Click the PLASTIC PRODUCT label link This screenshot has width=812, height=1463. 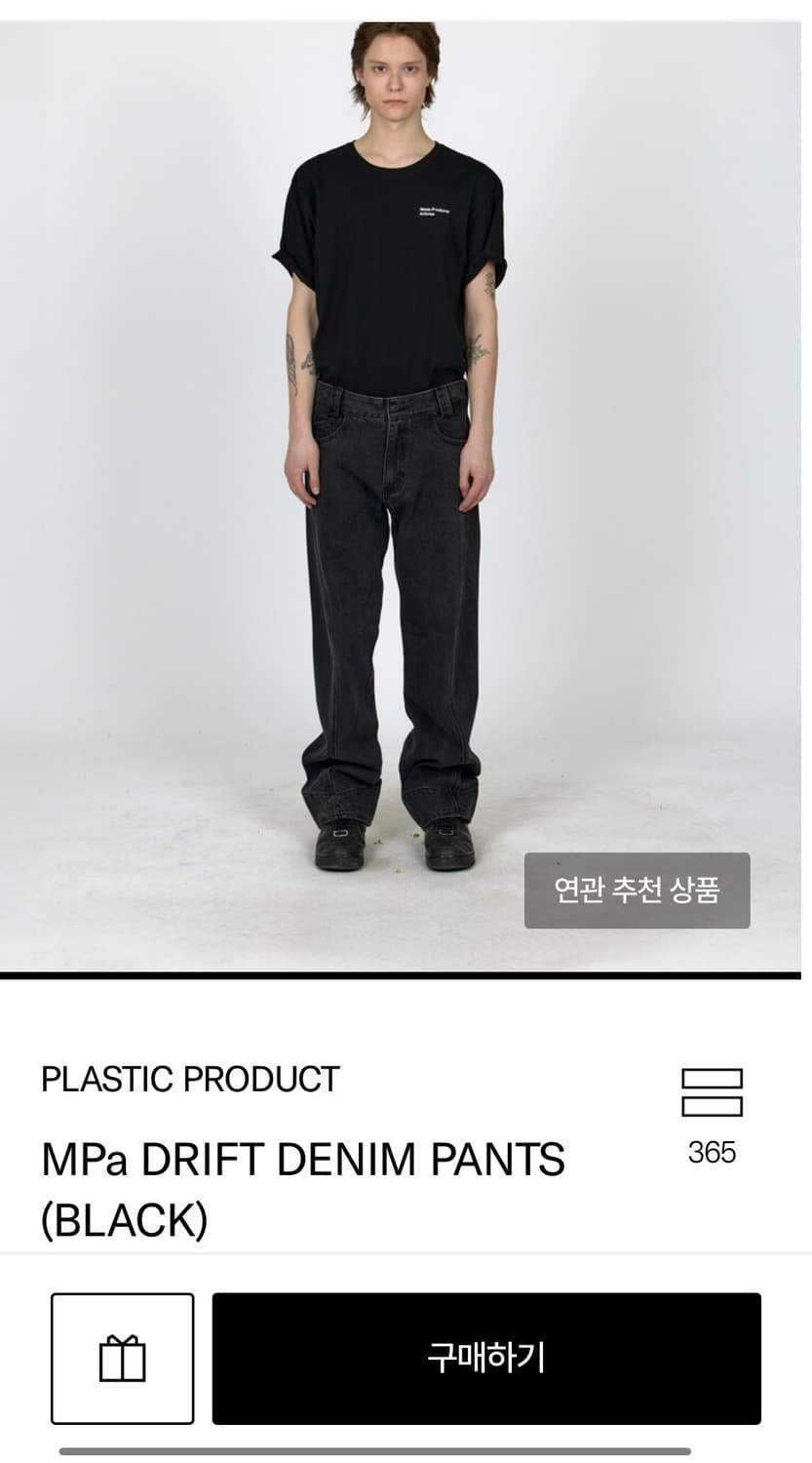coord(188,1080)
